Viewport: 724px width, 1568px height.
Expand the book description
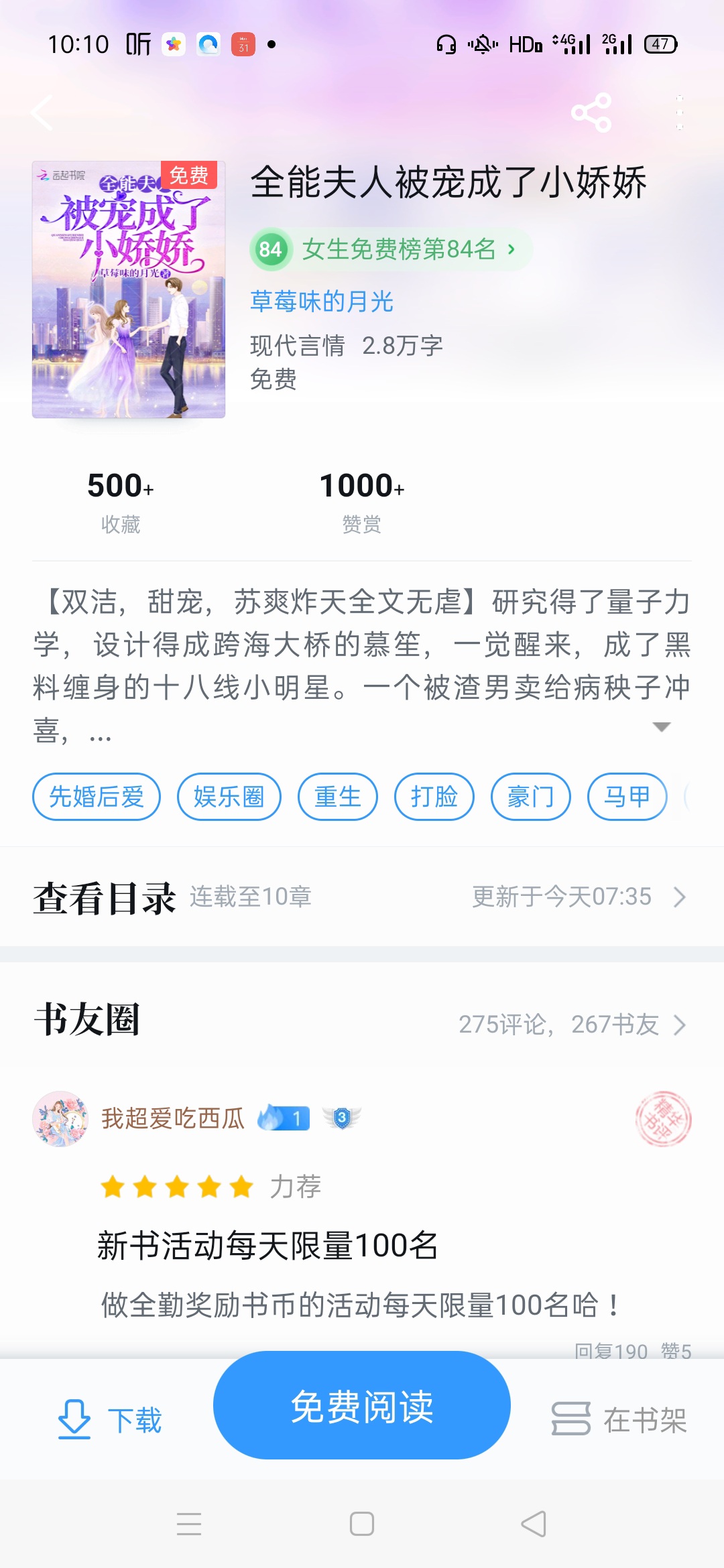click(x=661, y=727)
